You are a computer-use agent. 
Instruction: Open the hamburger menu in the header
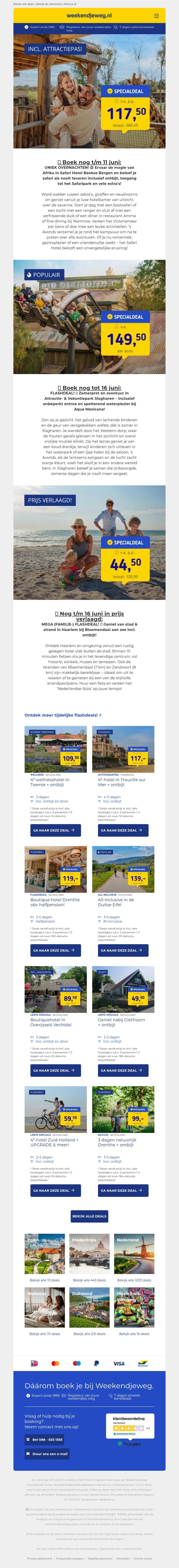click(156, 16)
